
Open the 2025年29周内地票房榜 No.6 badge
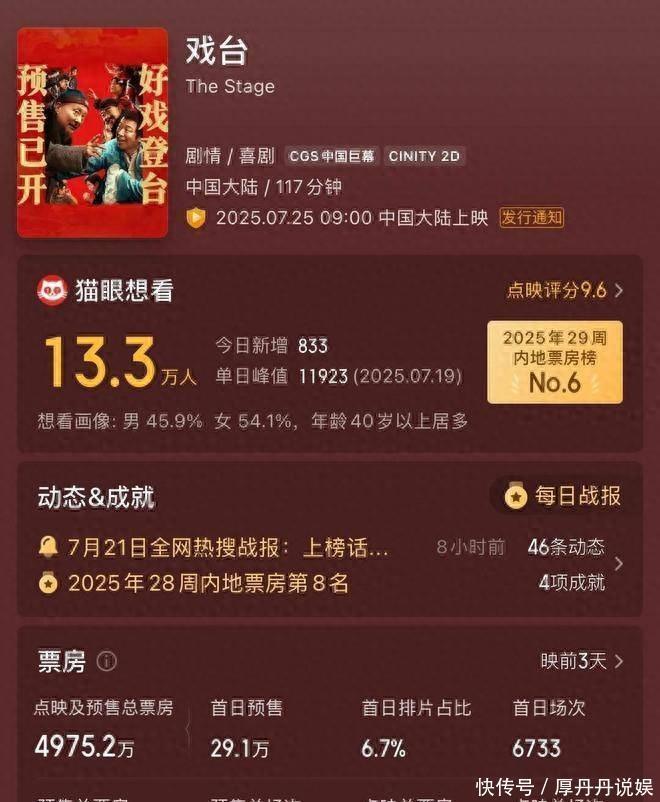tap(554, 361)
